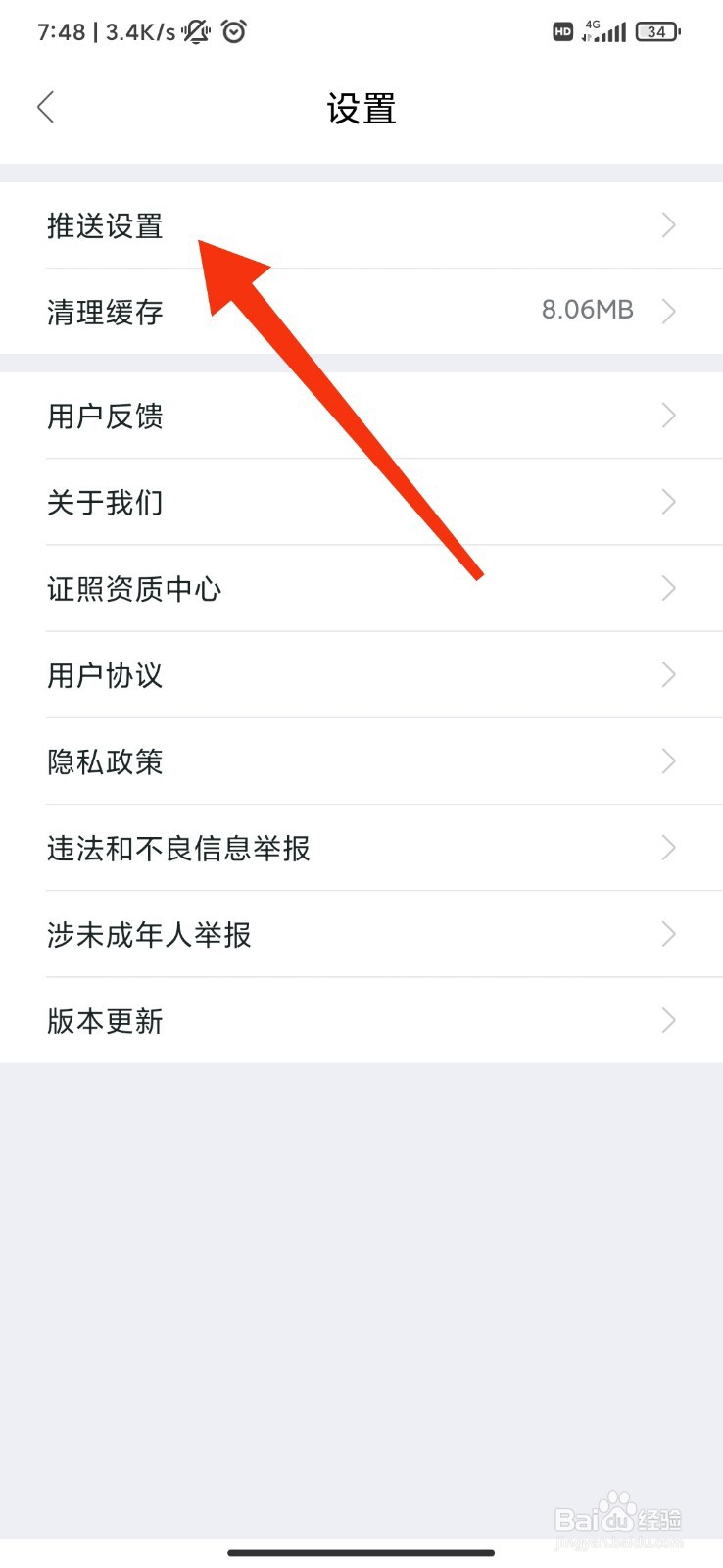Open the 用户协议 user agreement

(x=104, y=675)
